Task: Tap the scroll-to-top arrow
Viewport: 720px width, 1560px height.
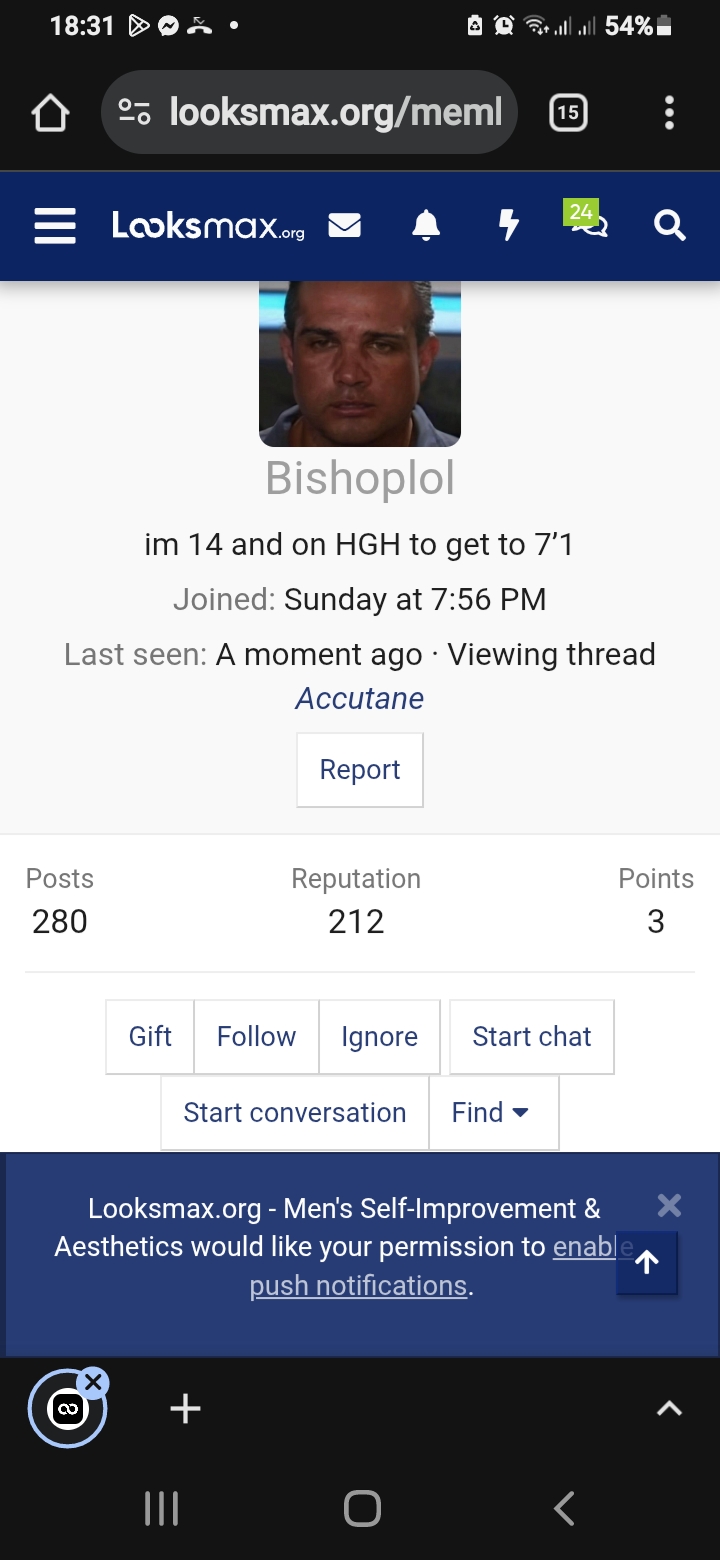Action: pyautogui.click(x=647, y=1262)
